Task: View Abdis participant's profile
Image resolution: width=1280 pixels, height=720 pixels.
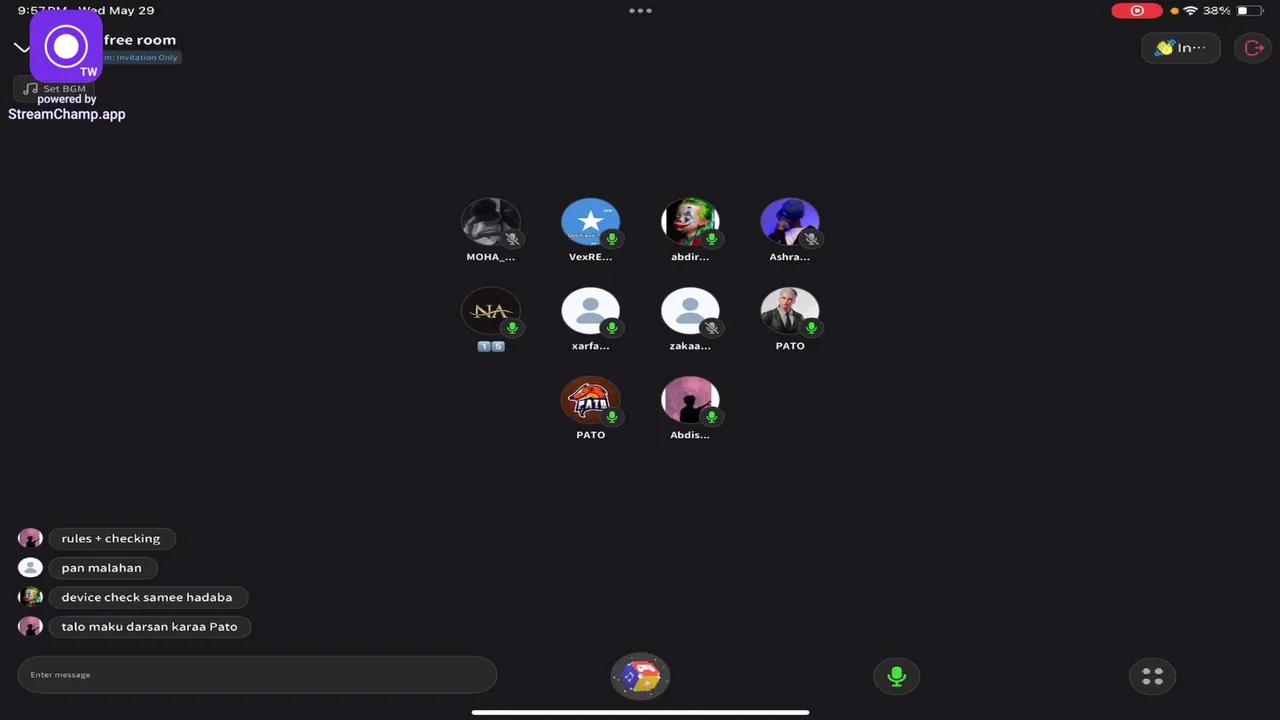Action: (690, 401)
